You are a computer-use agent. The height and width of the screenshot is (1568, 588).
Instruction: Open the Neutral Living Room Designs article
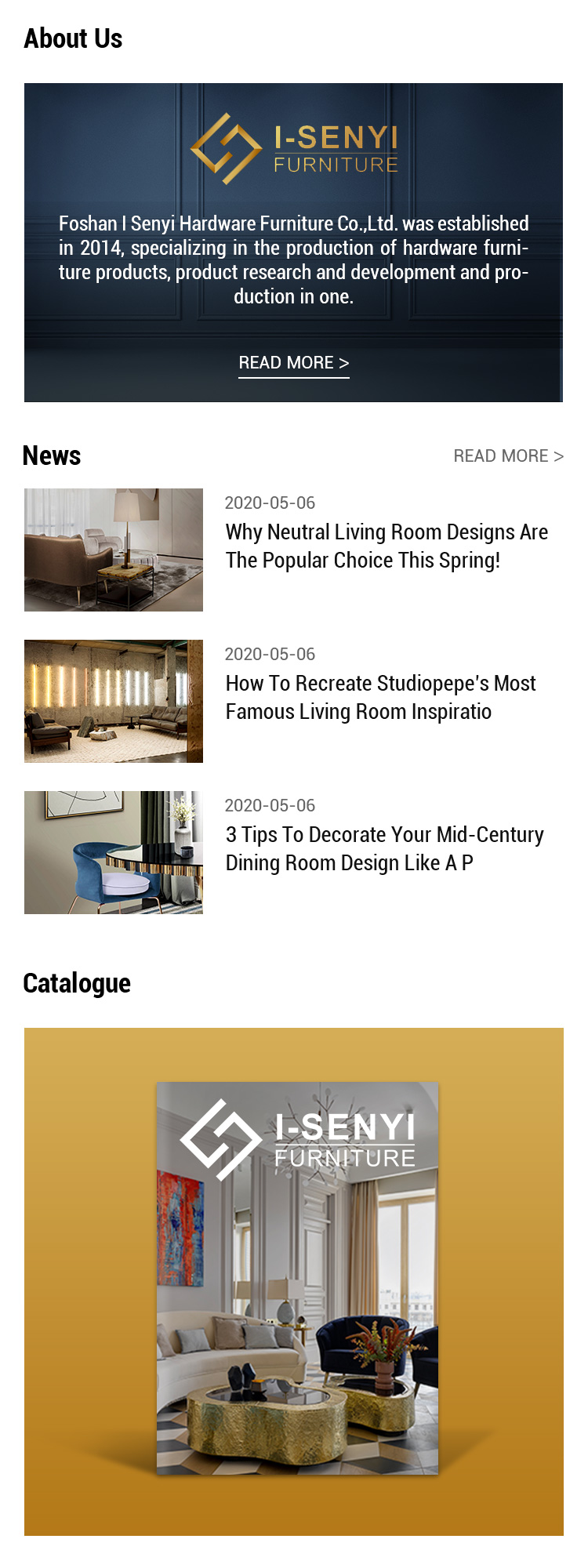(x=386, y=546)
